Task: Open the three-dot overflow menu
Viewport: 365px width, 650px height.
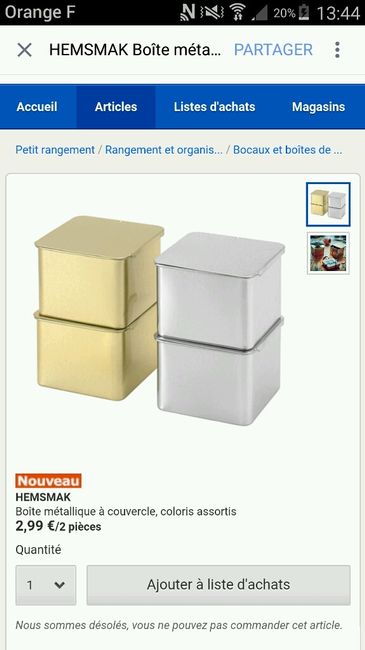Action: 338,50
